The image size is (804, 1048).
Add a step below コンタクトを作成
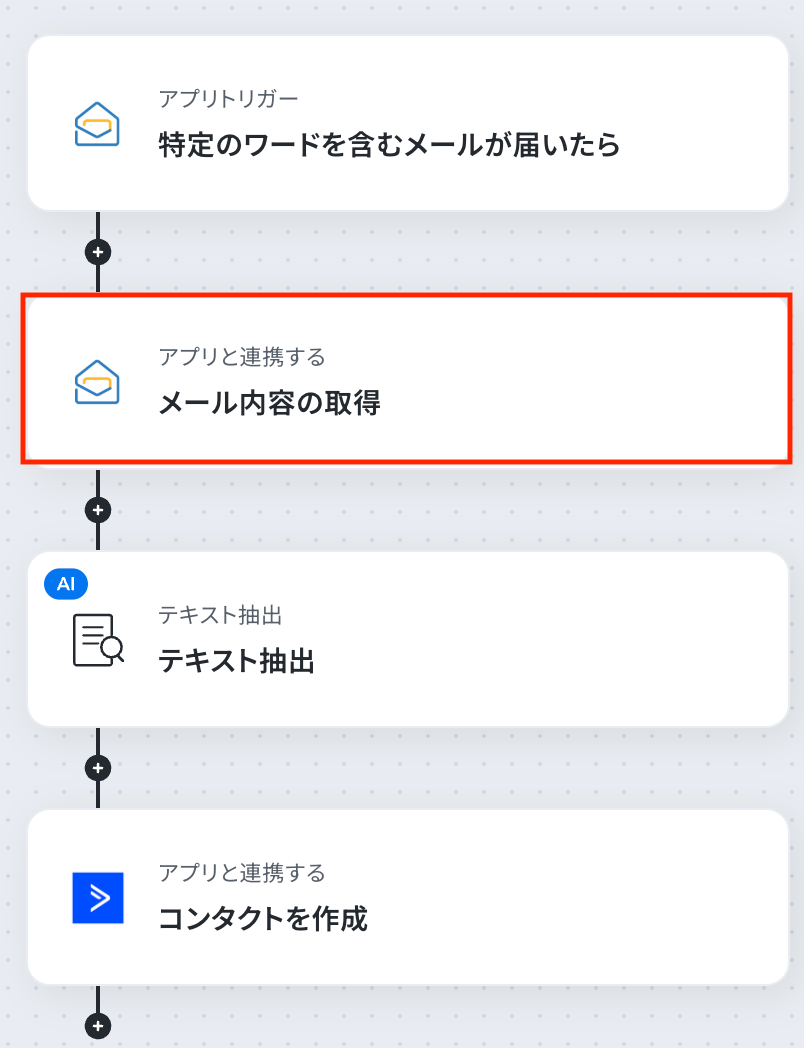point(98,1026)
